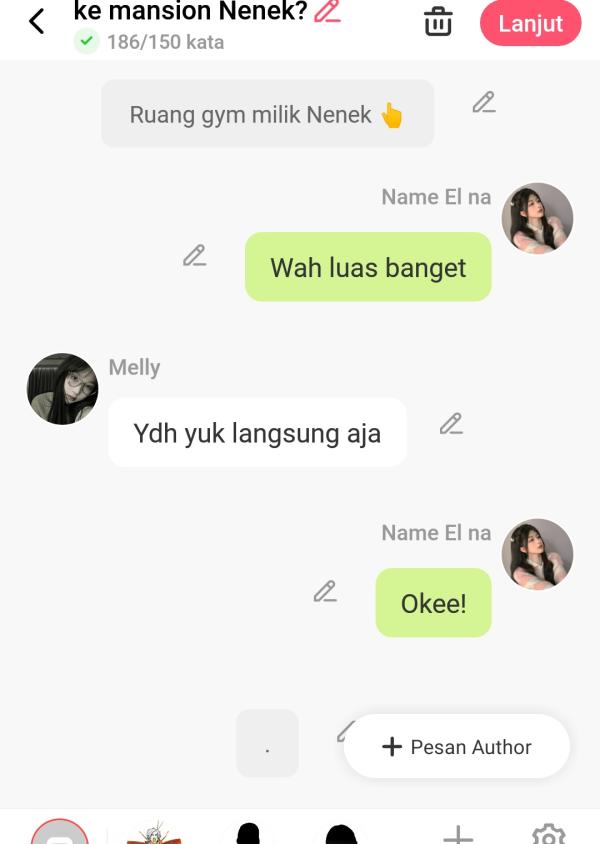
Task: Edit Melly's "Ydh yuk langsung aja" message
Action: pos(451,424)
